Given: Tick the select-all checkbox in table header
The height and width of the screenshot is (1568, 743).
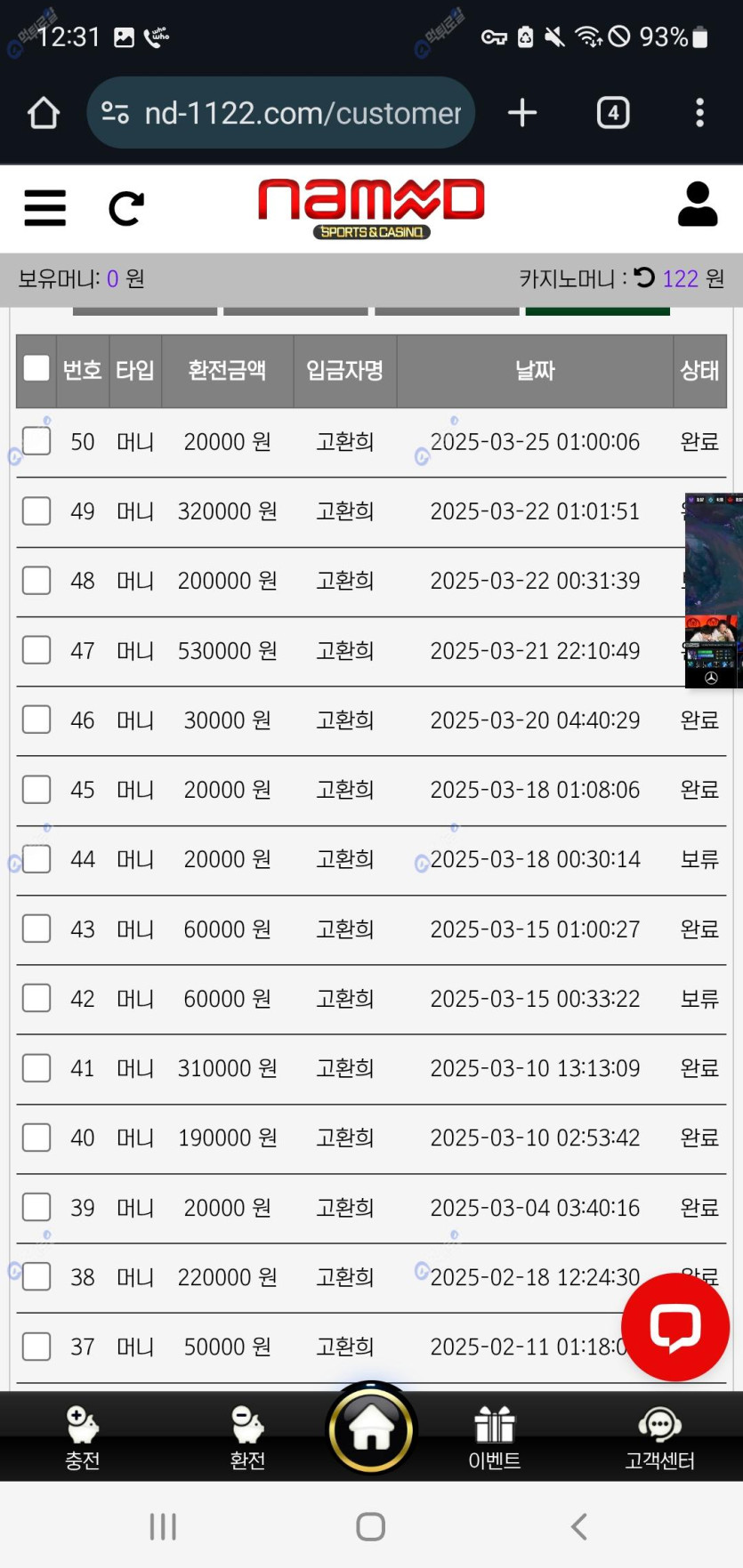Looking at the screenshot, I should pos(36,368).
